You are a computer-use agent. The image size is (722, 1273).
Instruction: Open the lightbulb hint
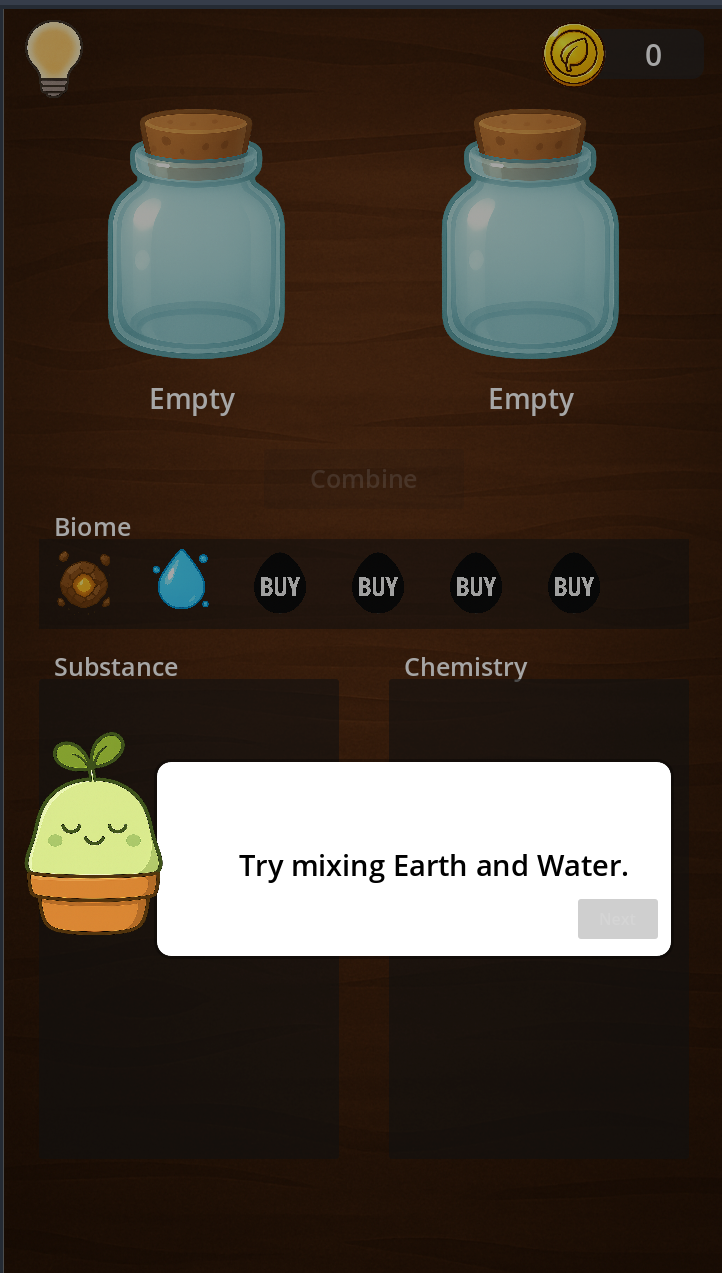(x=54, y=58)
